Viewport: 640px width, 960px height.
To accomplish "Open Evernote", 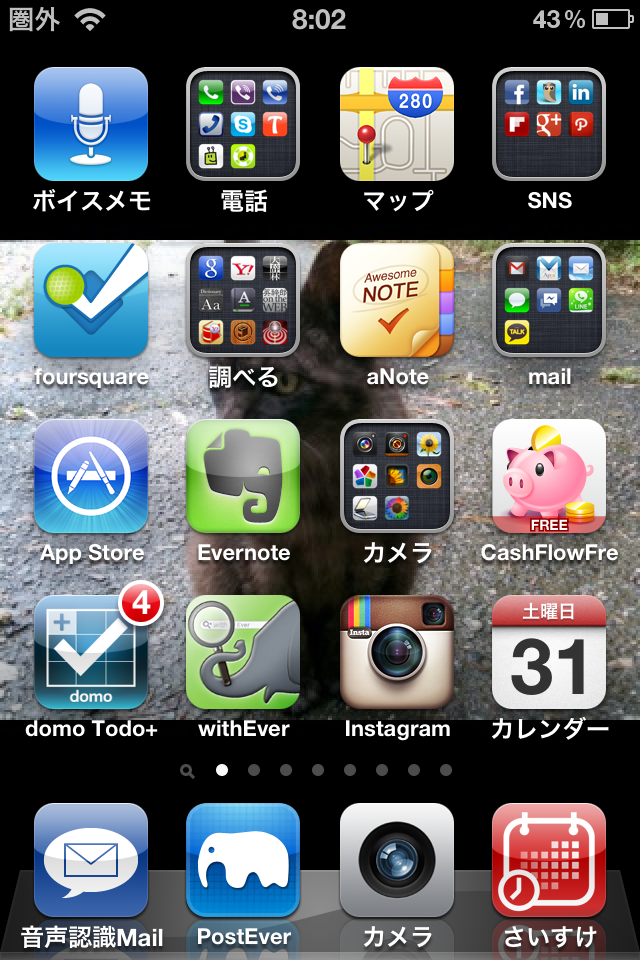I will pos(243,476).
